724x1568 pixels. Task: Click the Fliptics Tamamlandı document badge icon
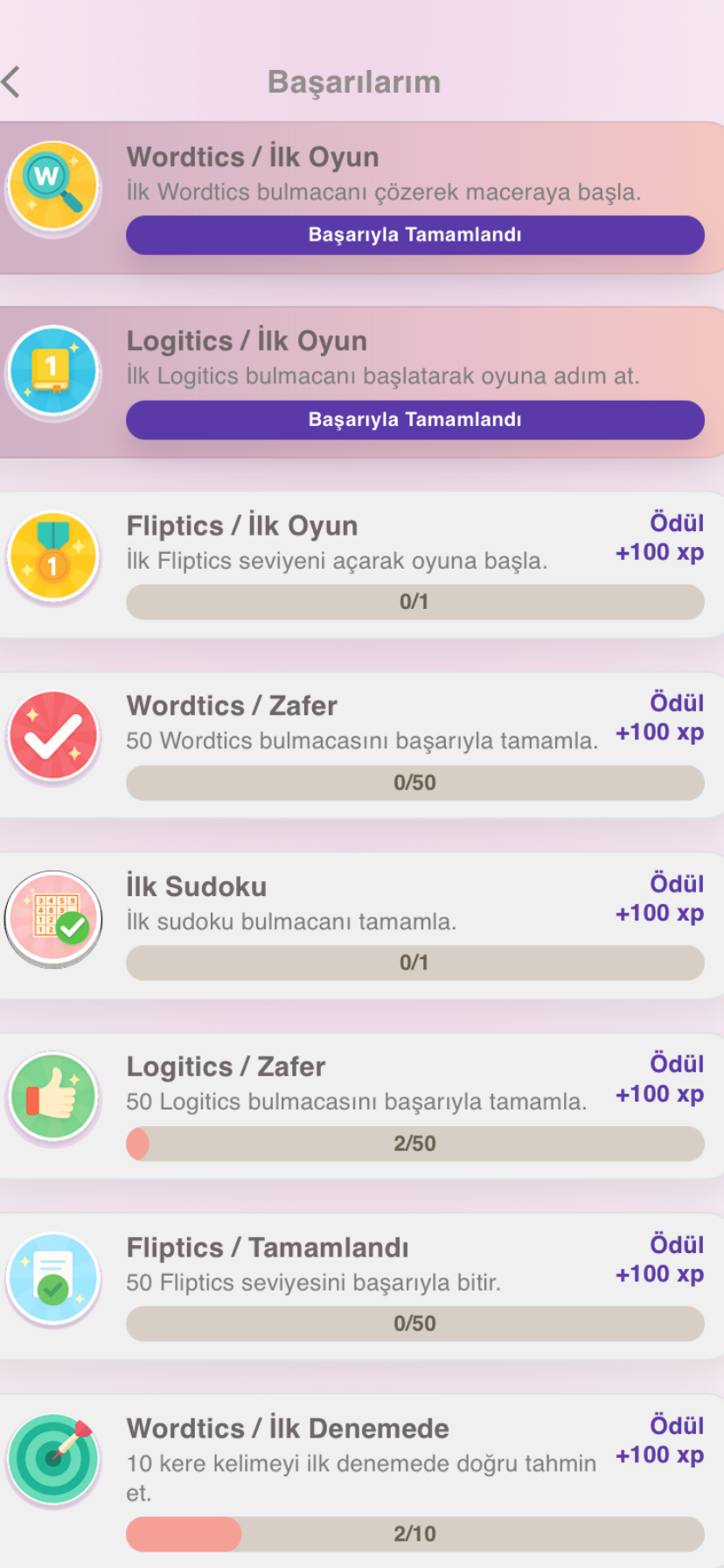pyautogui.click(x=52, y=1279)
